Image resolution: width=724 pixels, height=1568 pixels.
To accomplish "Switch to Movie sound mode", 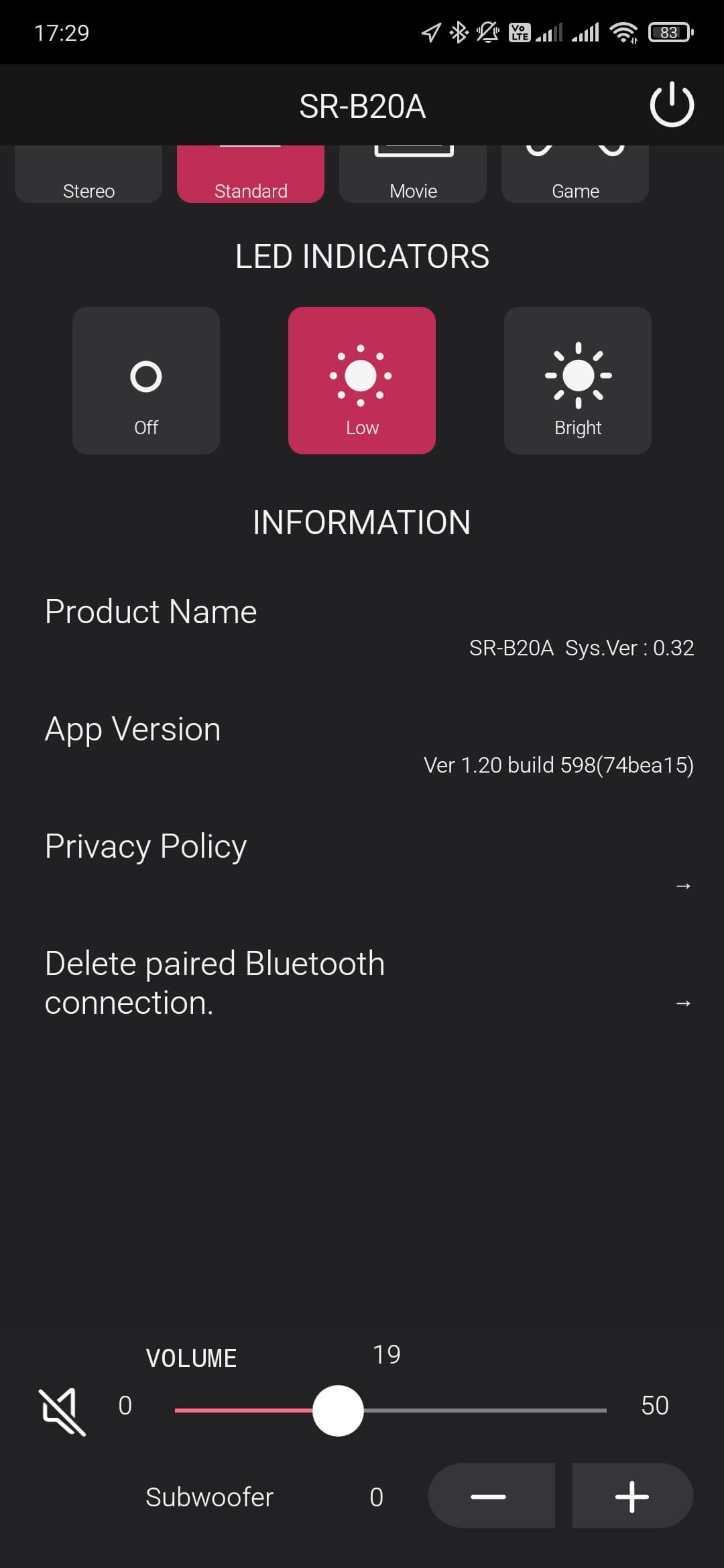I will click(413, 178).
